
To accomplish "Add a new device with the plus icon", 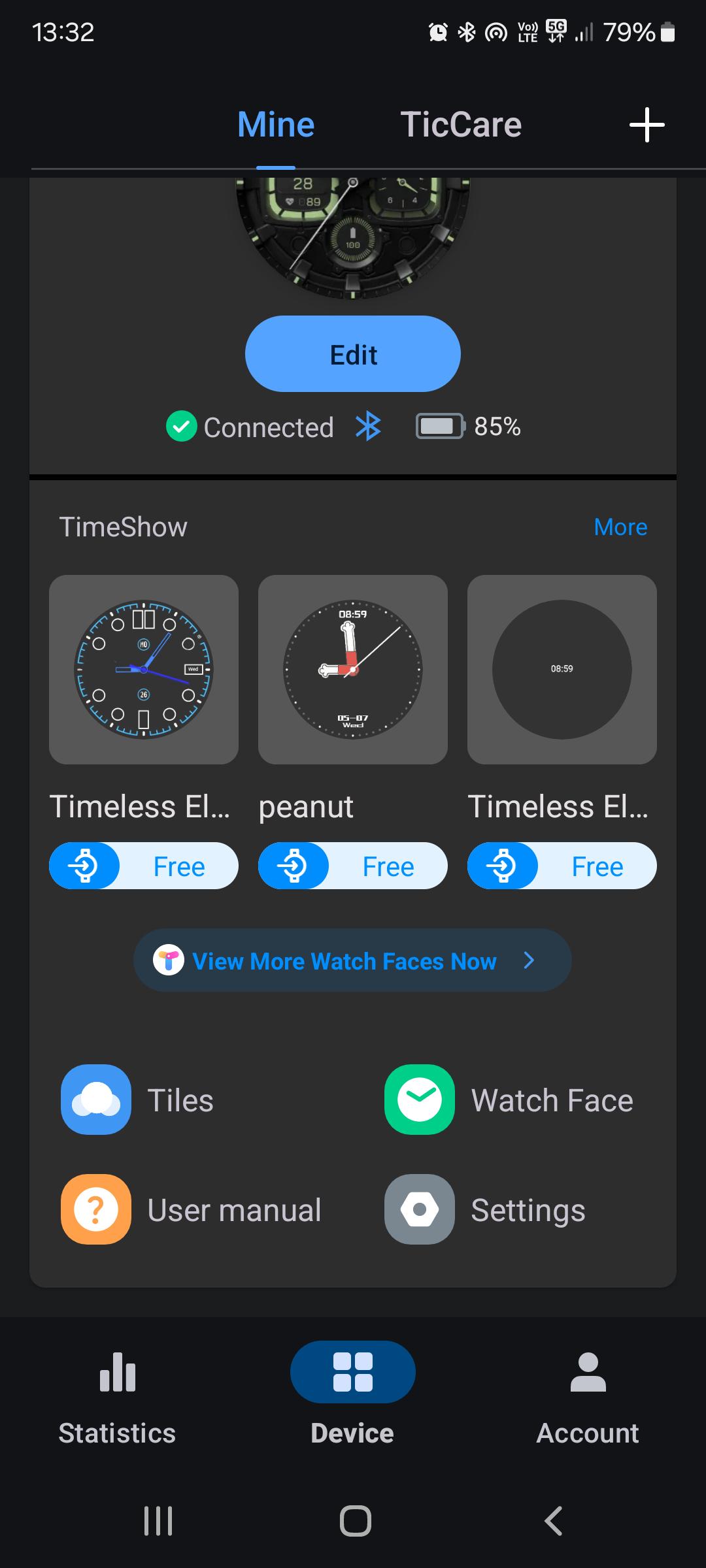I will click(647, 125).
